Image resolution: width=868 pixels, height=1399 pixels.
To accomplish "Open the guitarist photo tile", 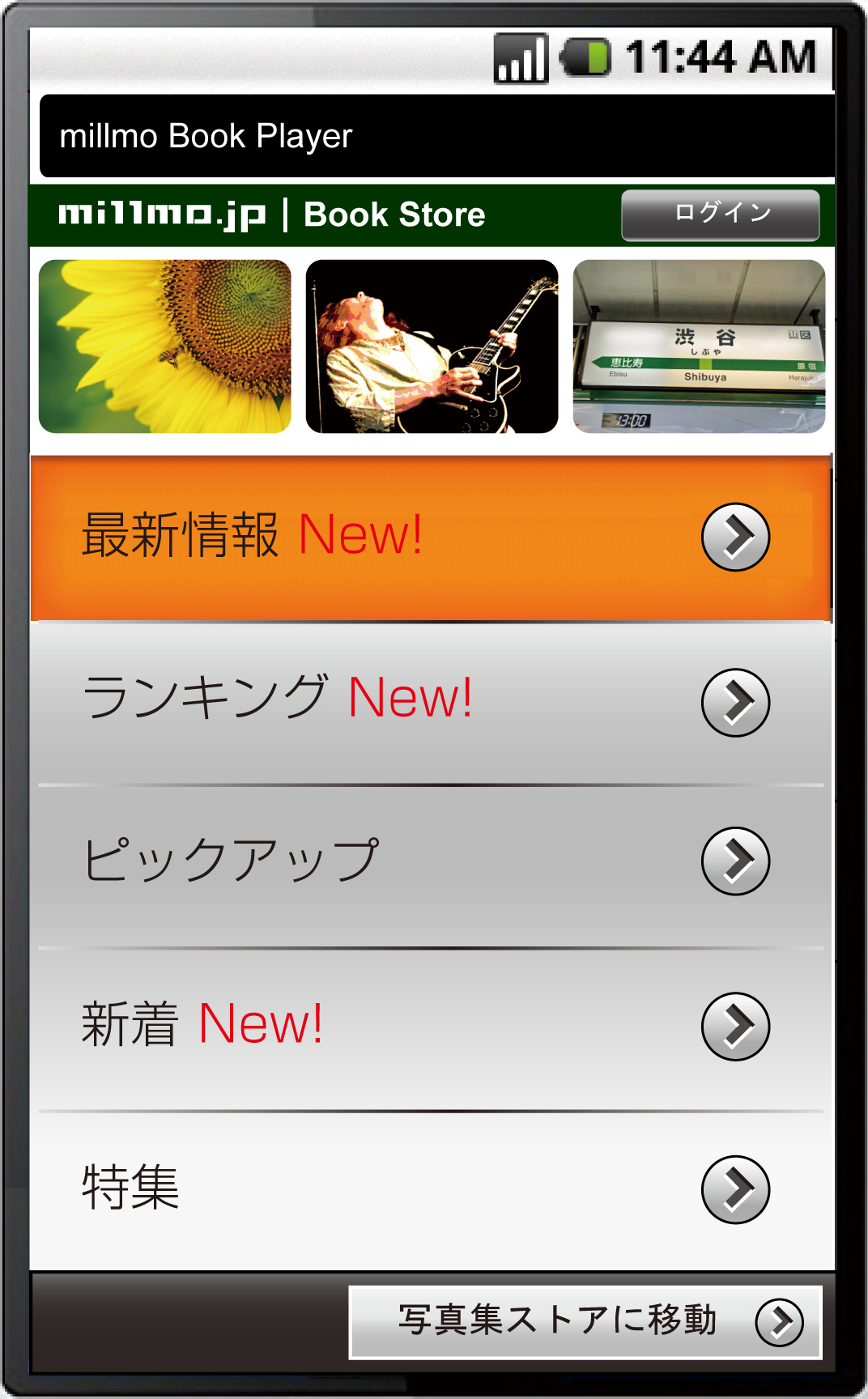I will pos(432,347).
